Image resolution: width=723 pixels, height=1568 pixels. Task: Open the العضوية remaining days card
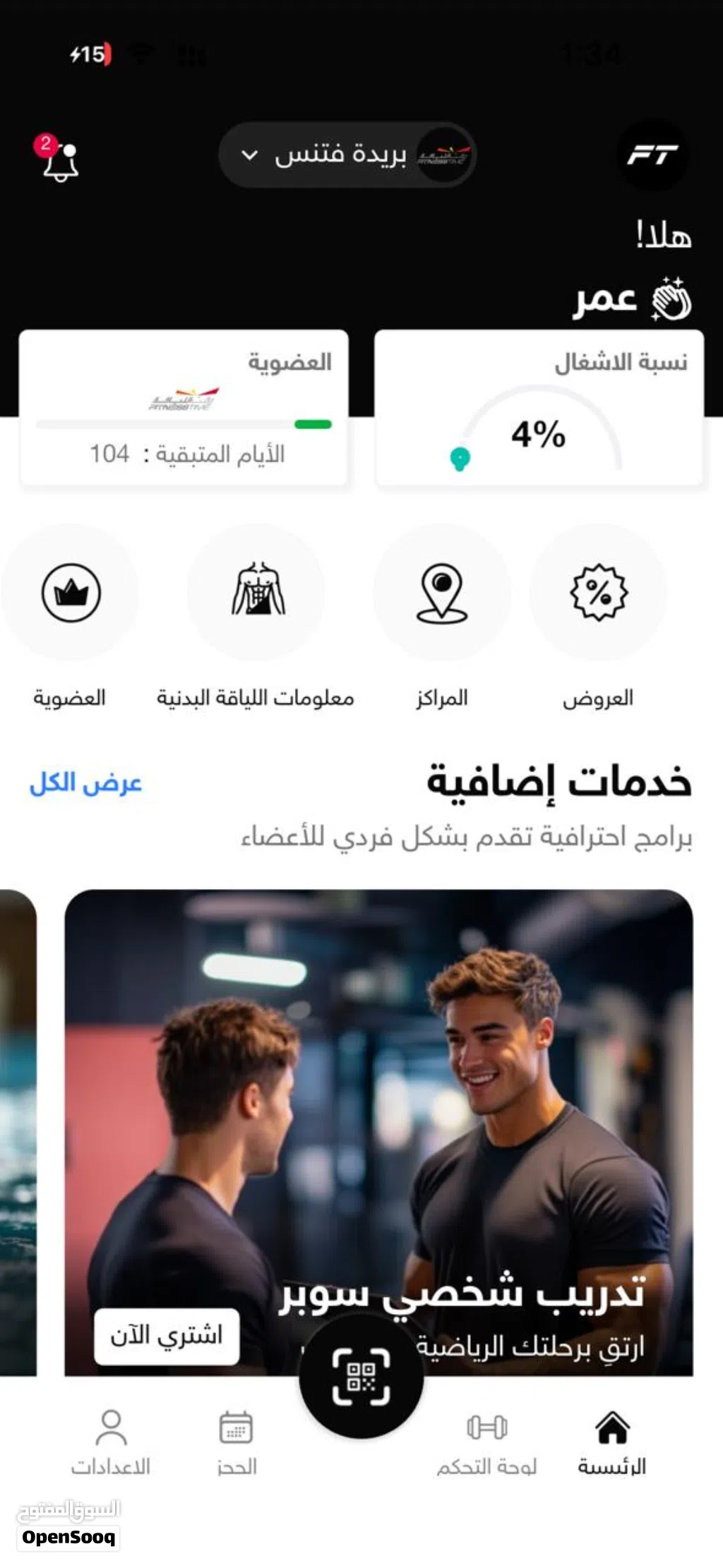coord(184,409)
